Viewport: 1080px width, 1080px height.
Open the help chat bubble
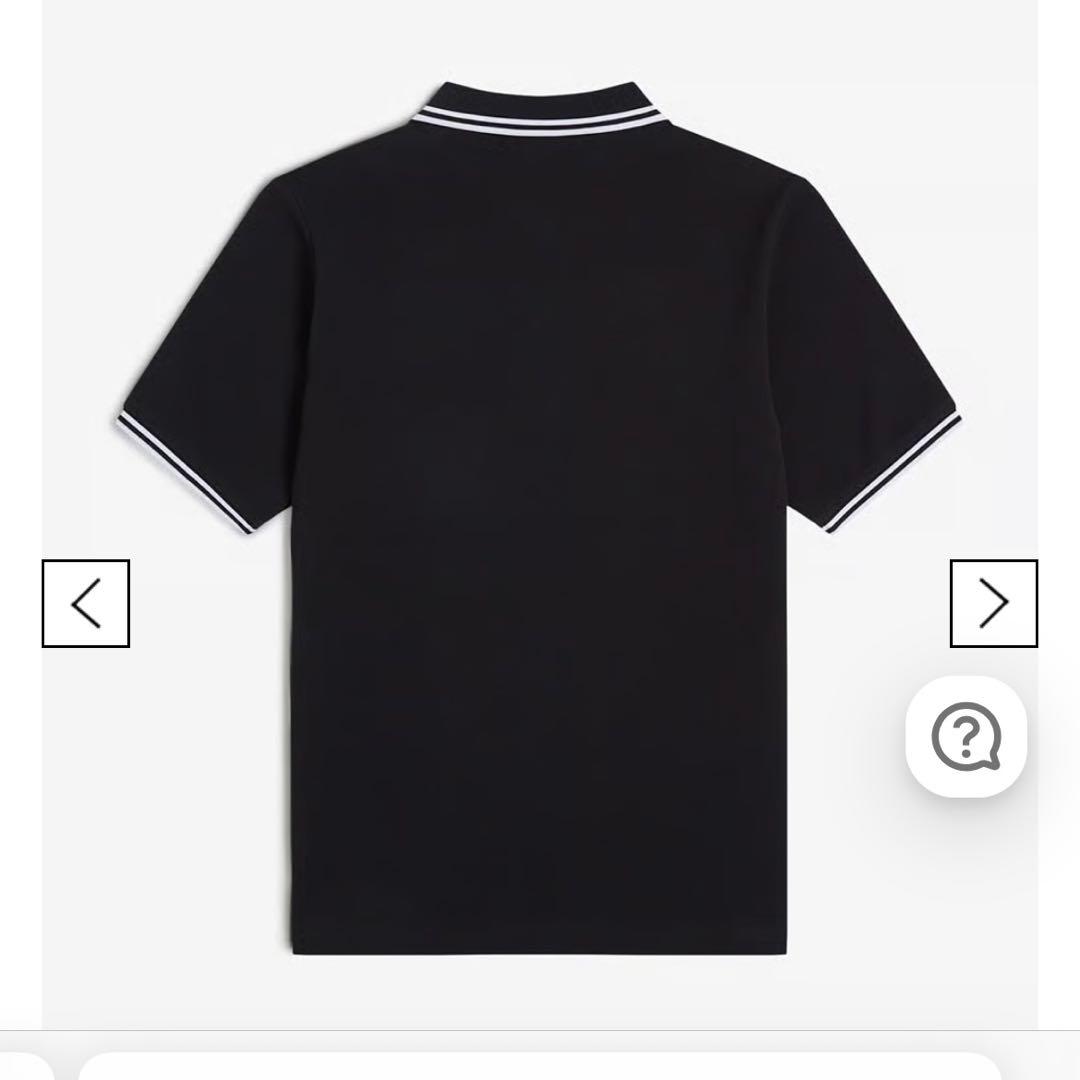(966, 736)
